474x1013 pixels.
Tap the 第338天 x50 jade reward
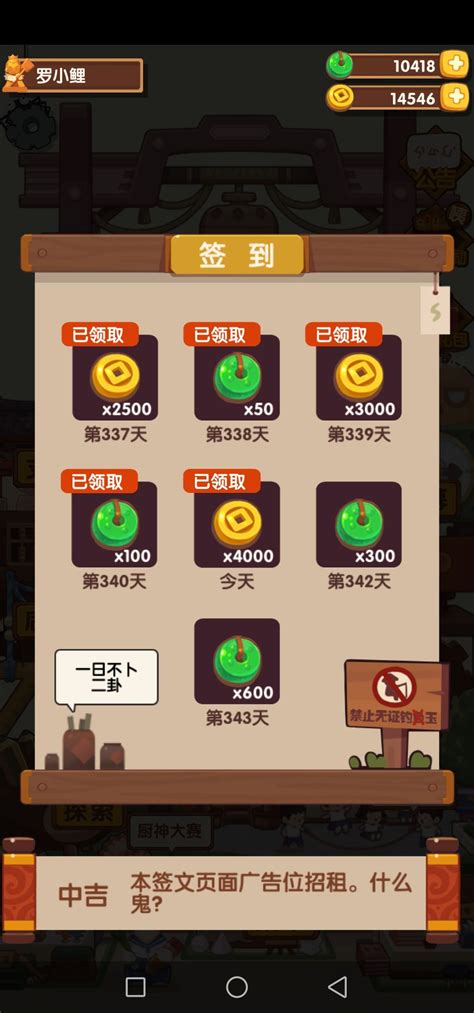(x=237, y=377)
